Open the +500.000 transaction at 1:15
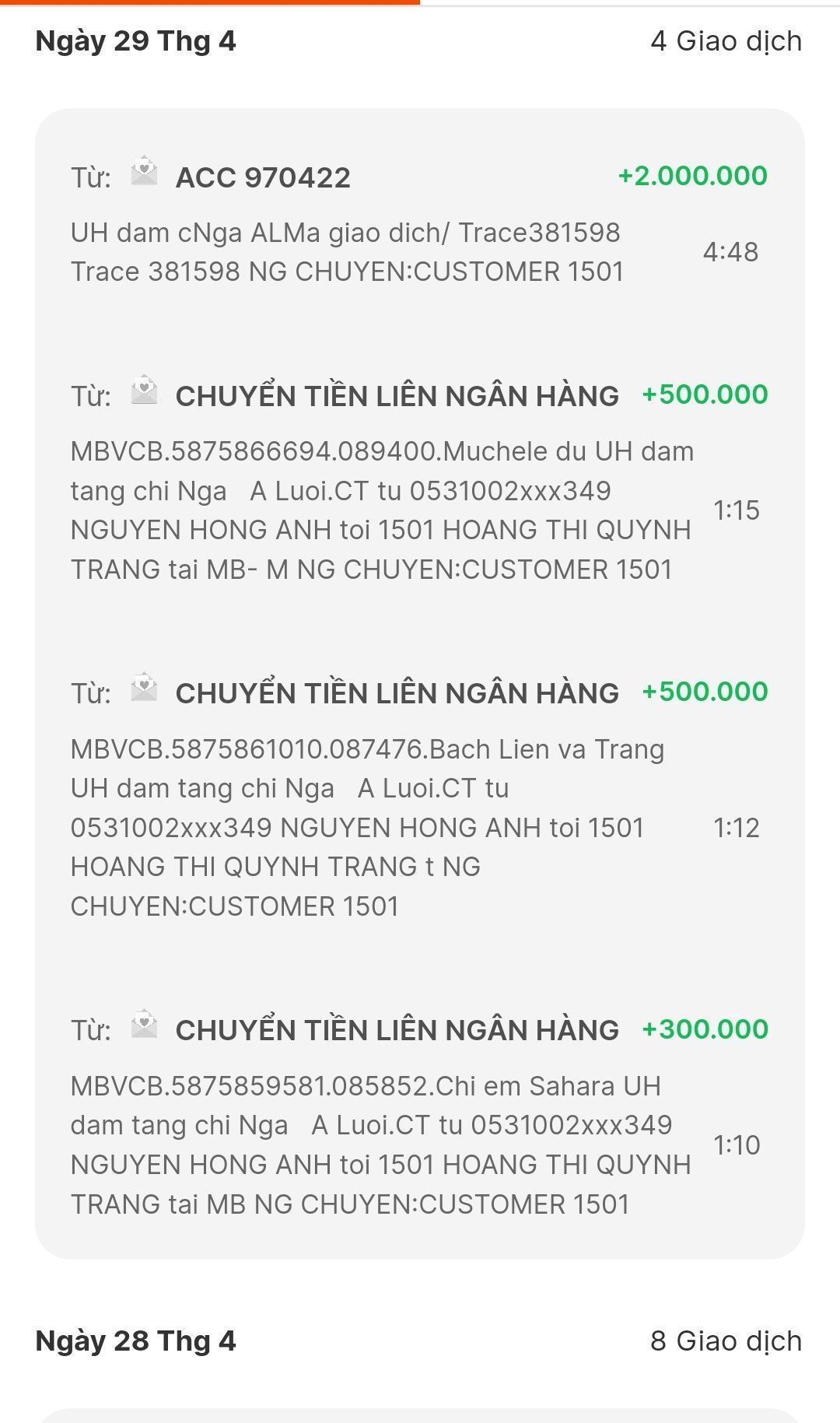The height and width of the screenshot is (1423, 840). [420, 482]
